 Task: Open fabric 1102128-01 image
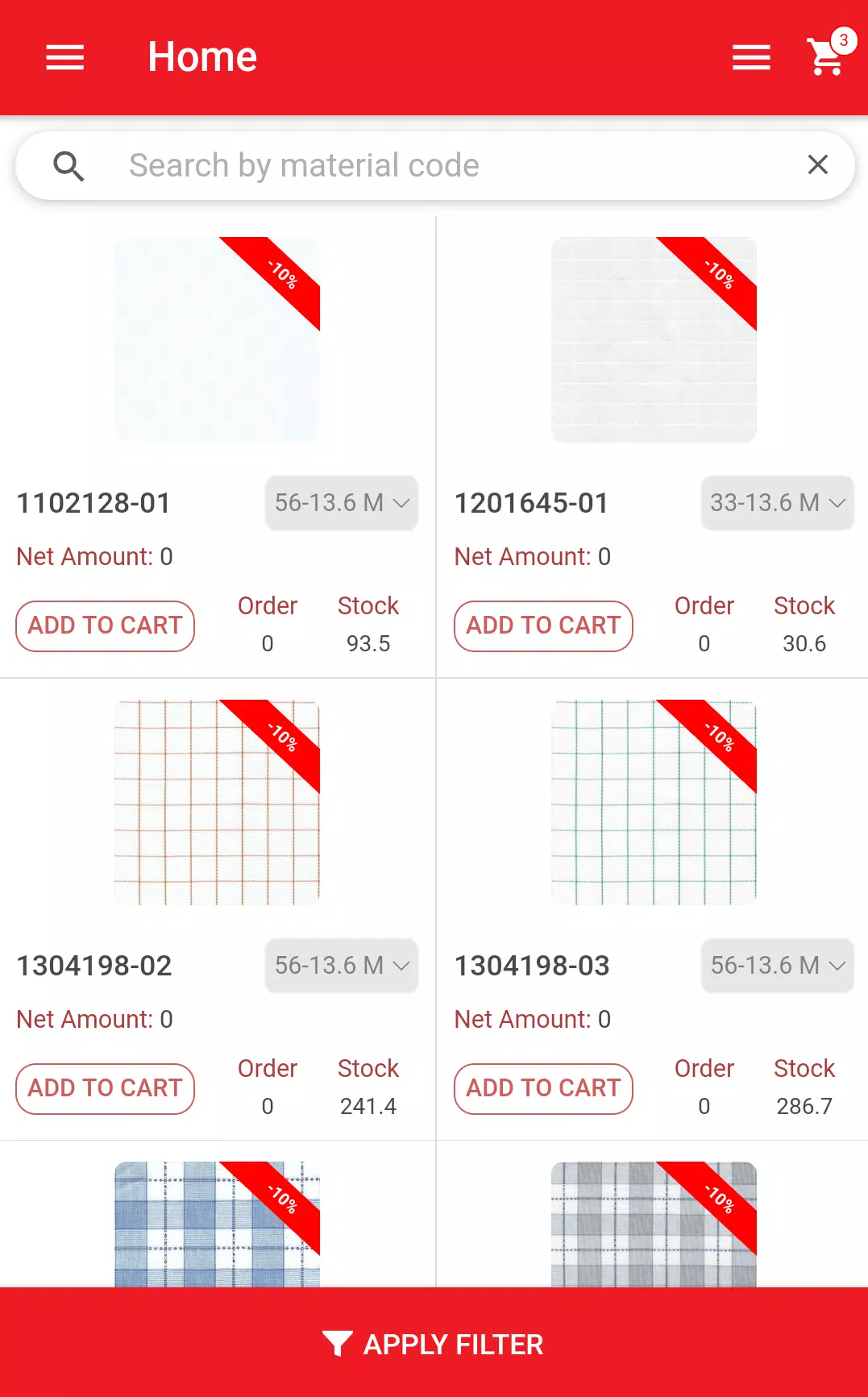point(218,339)
